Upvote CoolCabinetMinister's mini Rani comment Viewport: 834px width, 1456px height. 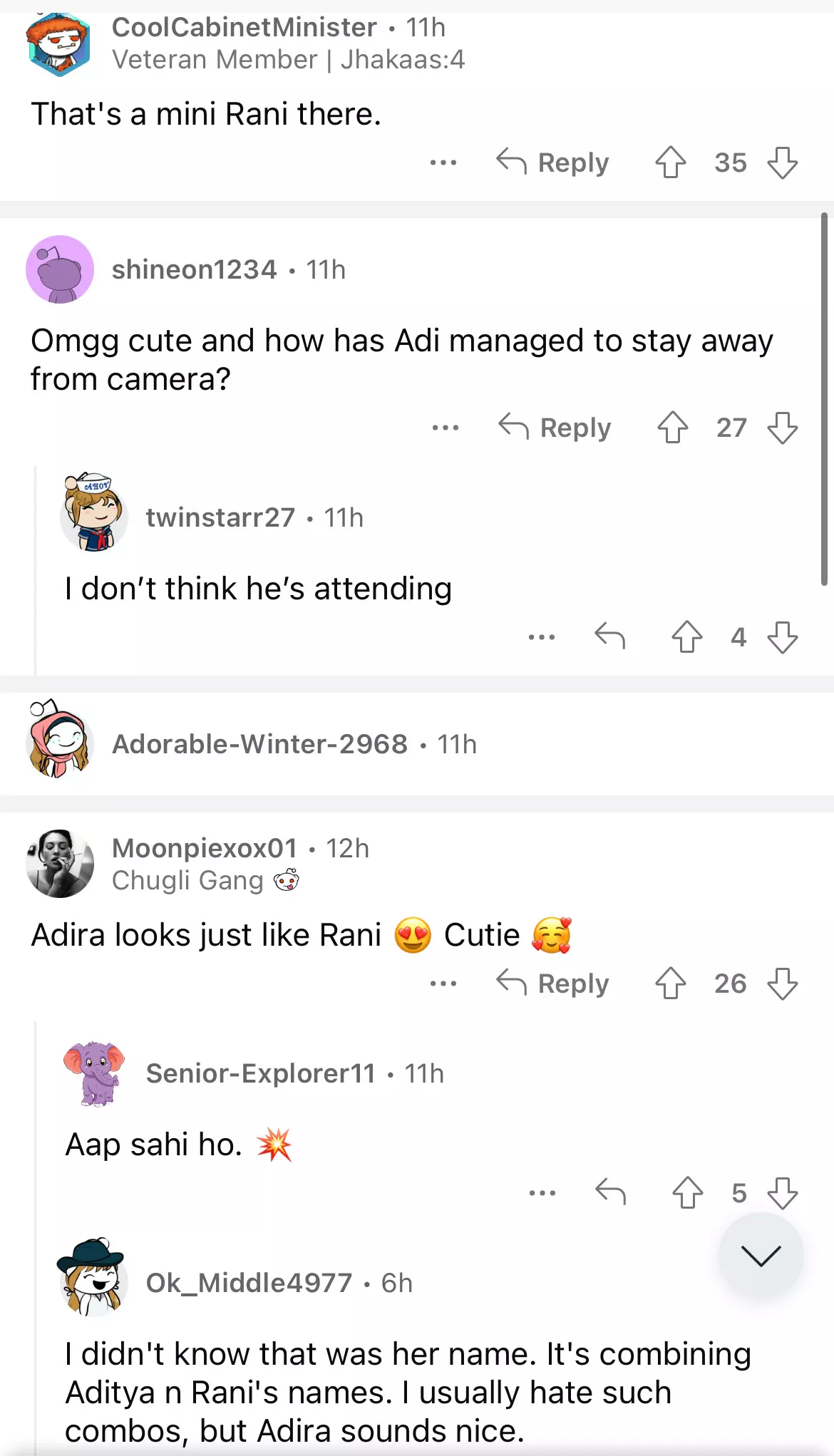[x=670, y=162]
